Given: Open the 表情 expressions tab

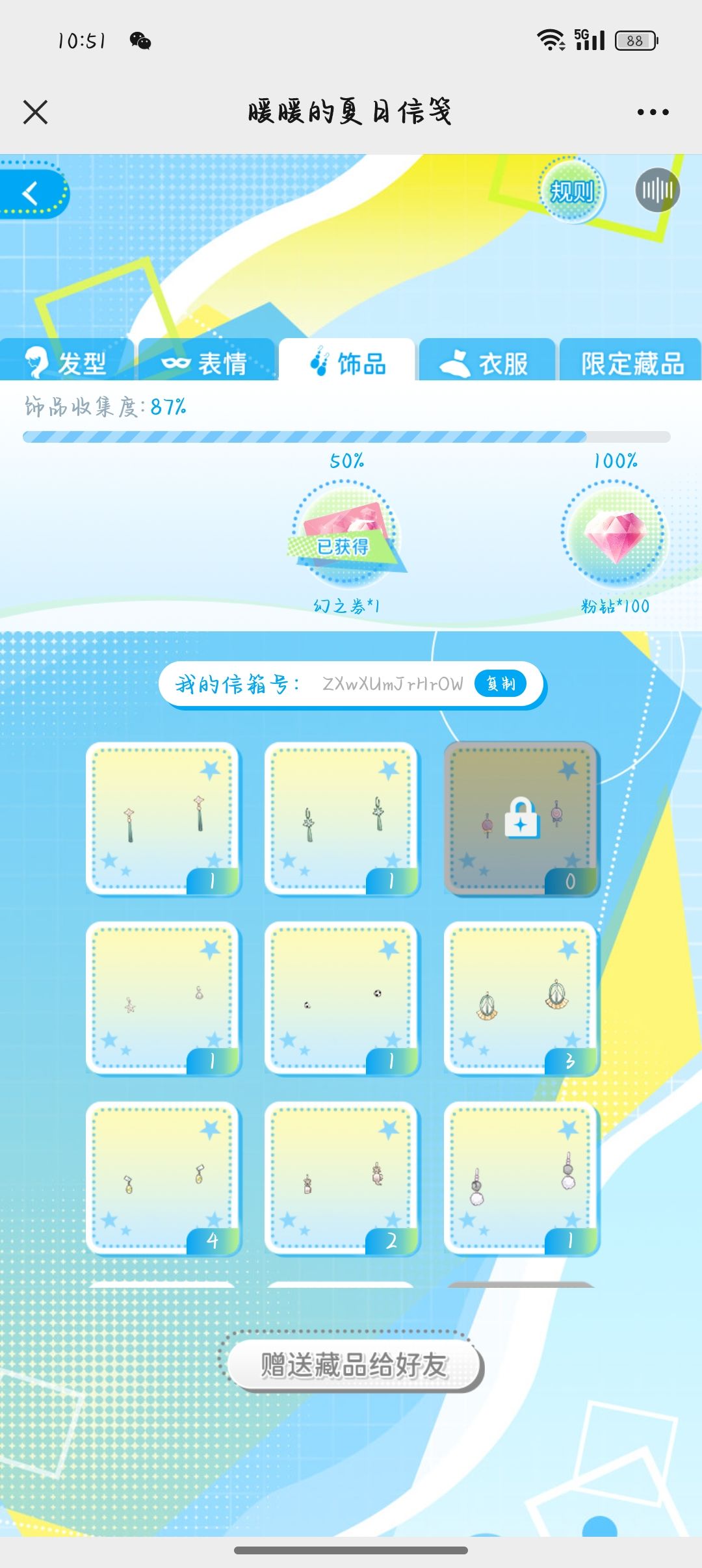Looking at the screenshot, I should pos(208,363).
